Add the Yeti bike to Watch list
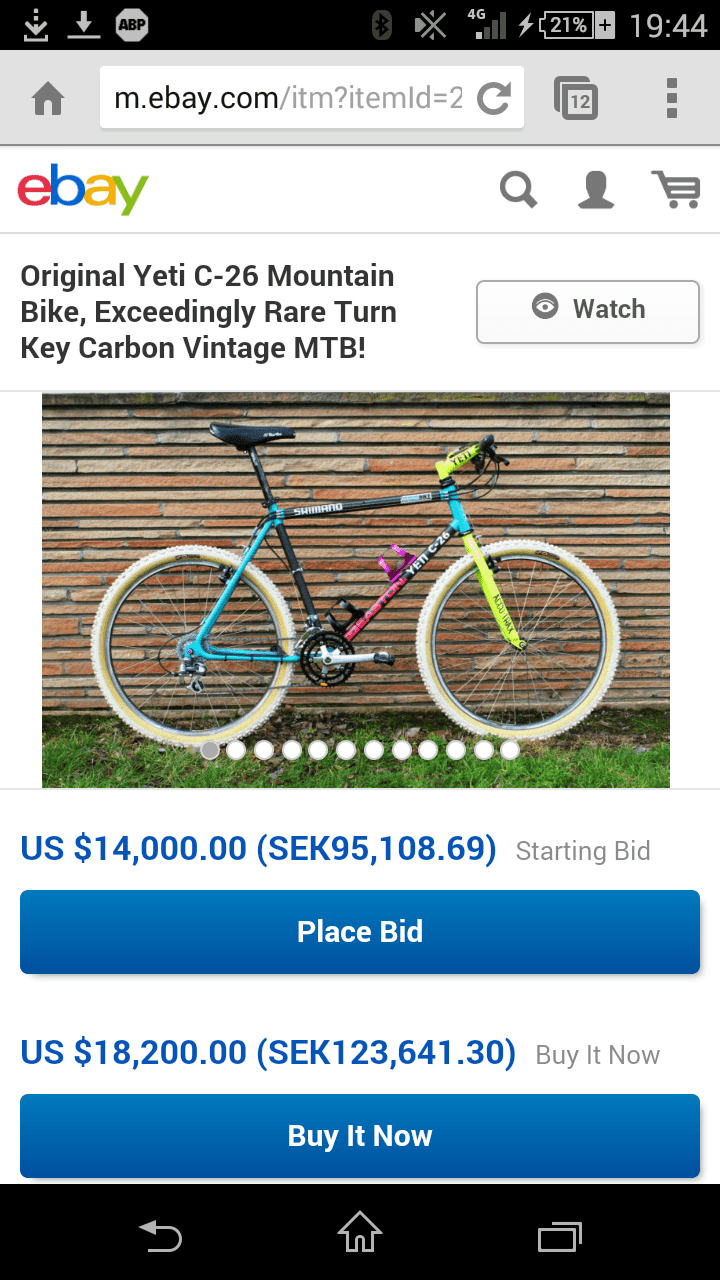The height and width of the screenshot is (1280, 720). (588, 311)
